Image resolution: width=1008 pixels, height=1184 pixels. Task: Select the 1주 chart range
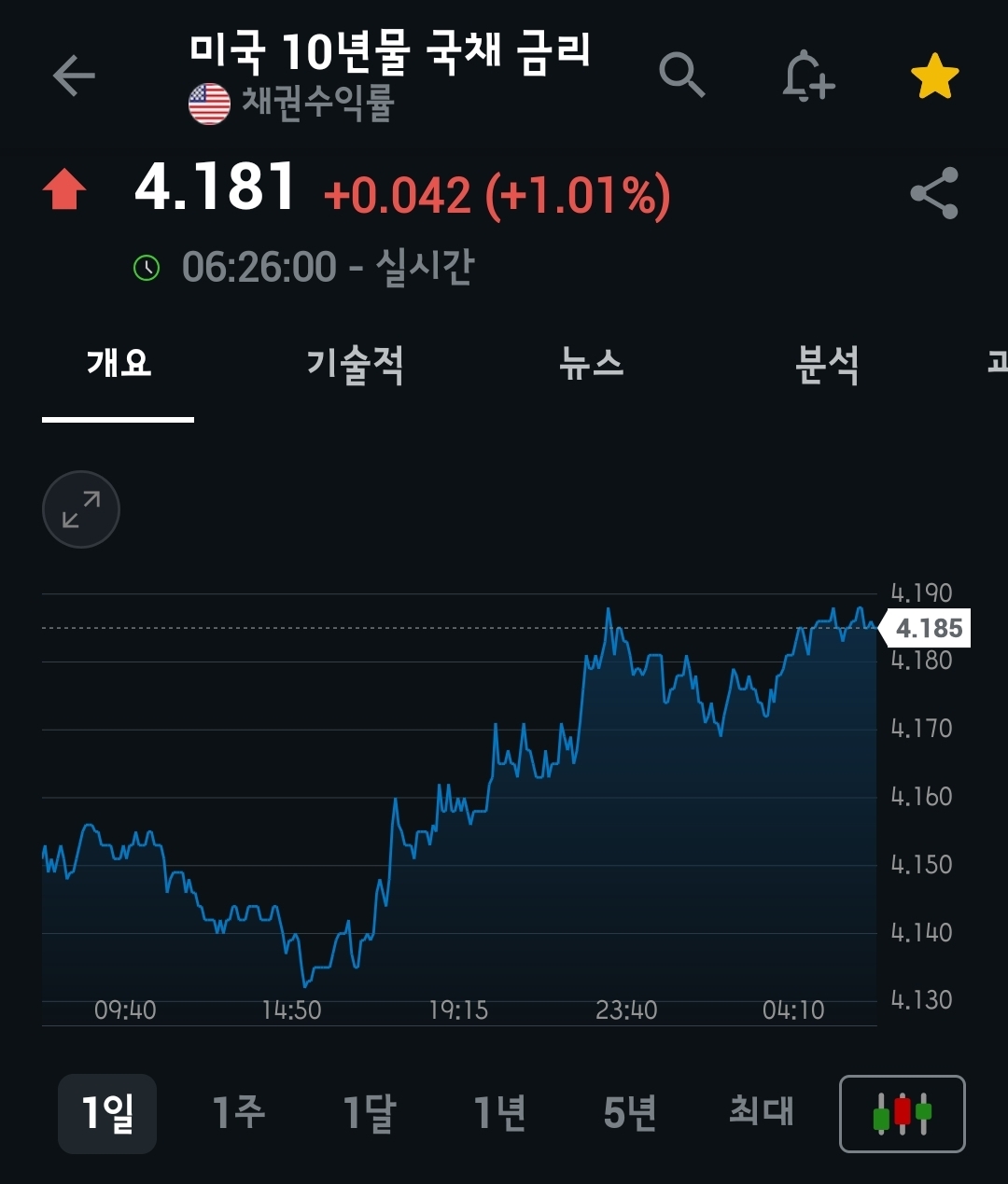(x=239, y=1113)
